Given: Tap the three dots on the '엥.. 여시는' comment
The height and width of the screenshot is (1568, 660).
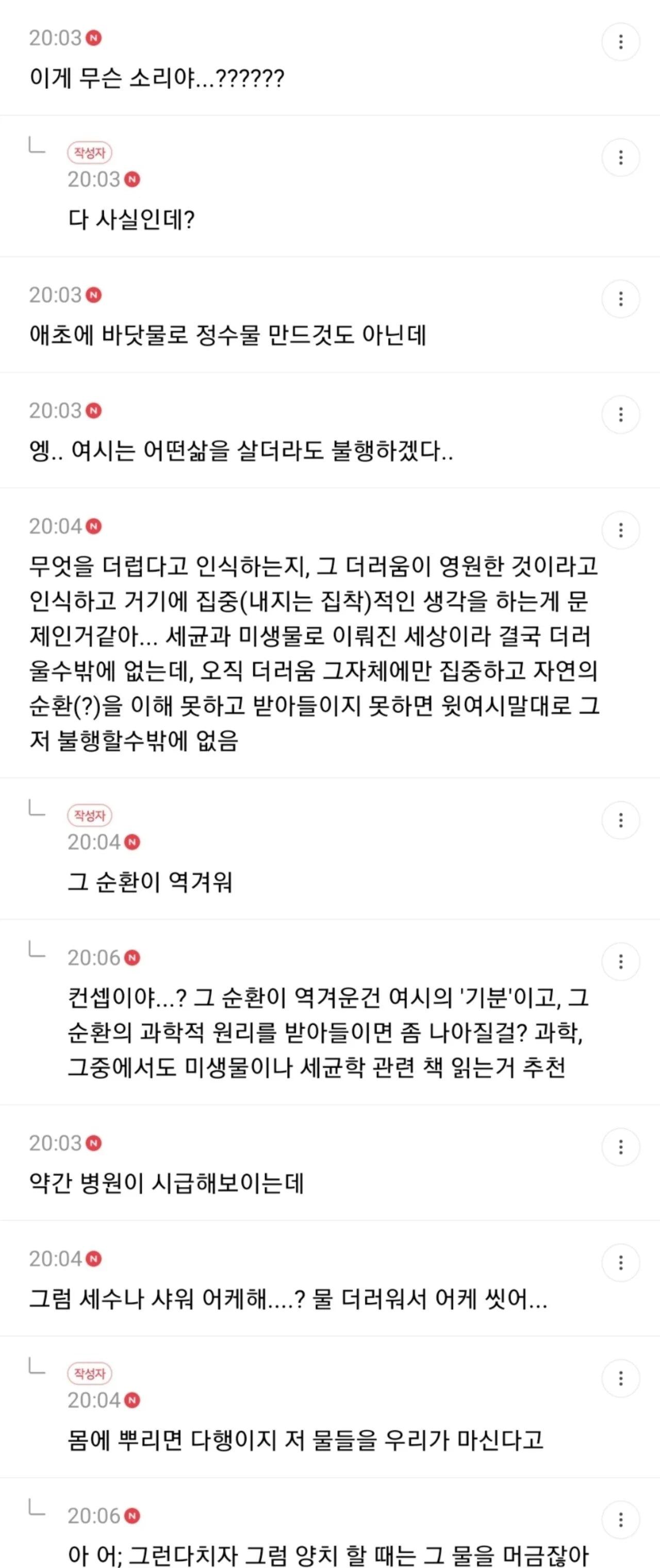Looking at the screenshot, I should pos(620,415).
